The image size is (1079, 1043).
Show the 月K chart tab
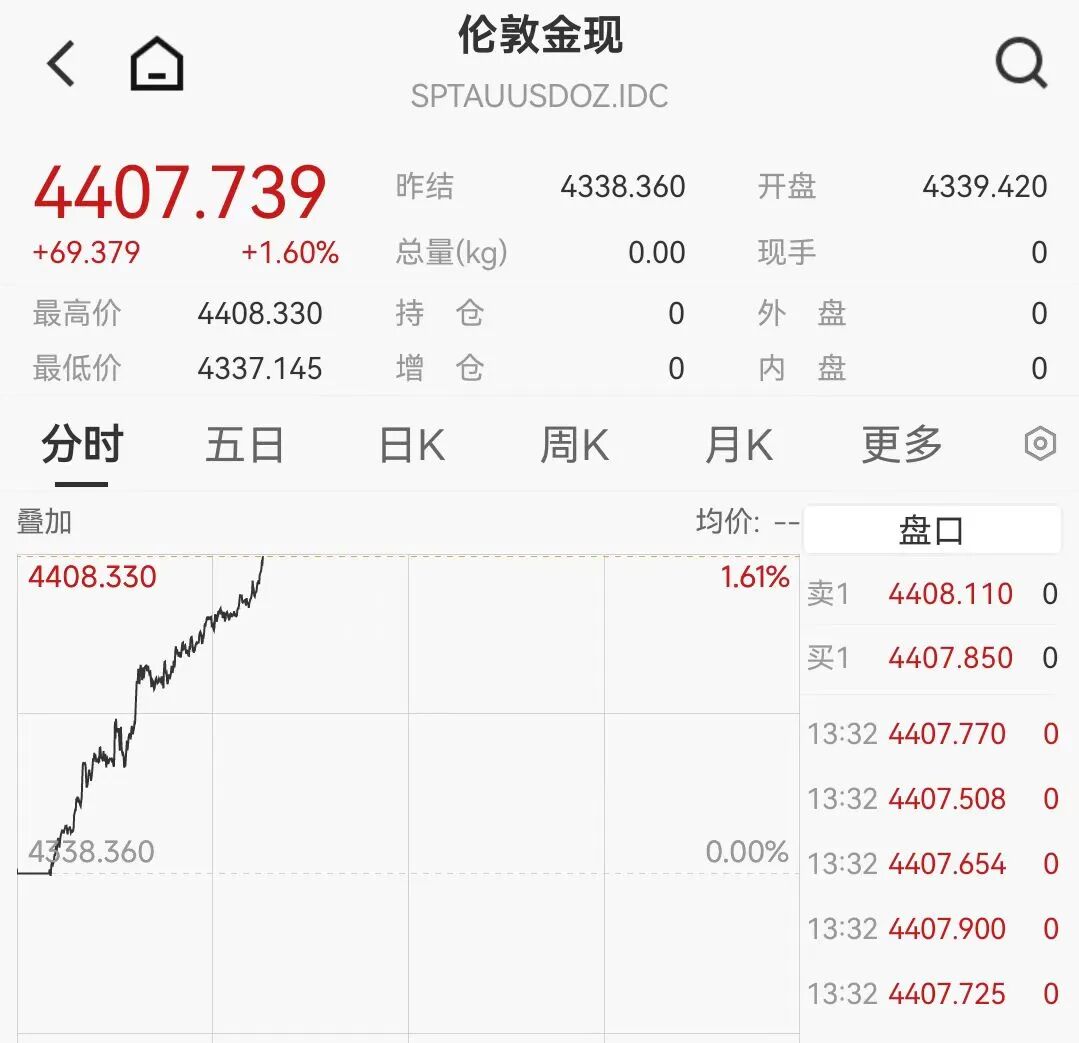pos(738,445)
